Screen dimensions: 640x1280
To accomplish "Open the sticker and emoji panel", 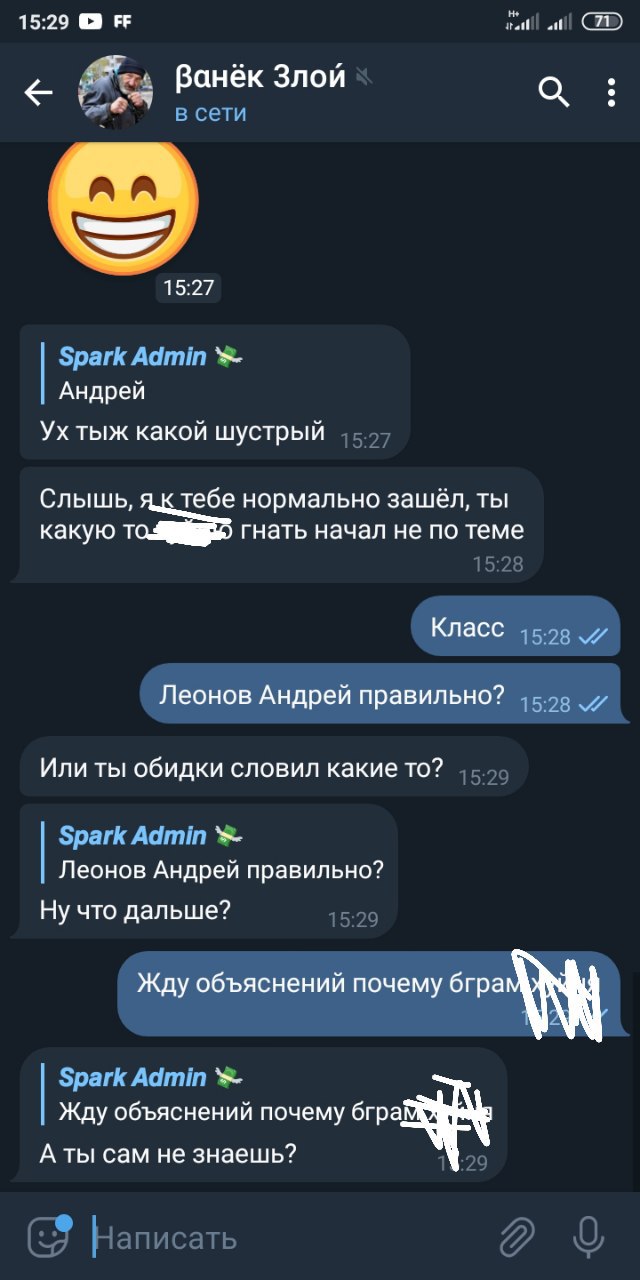I will (x=47, y=1238).
